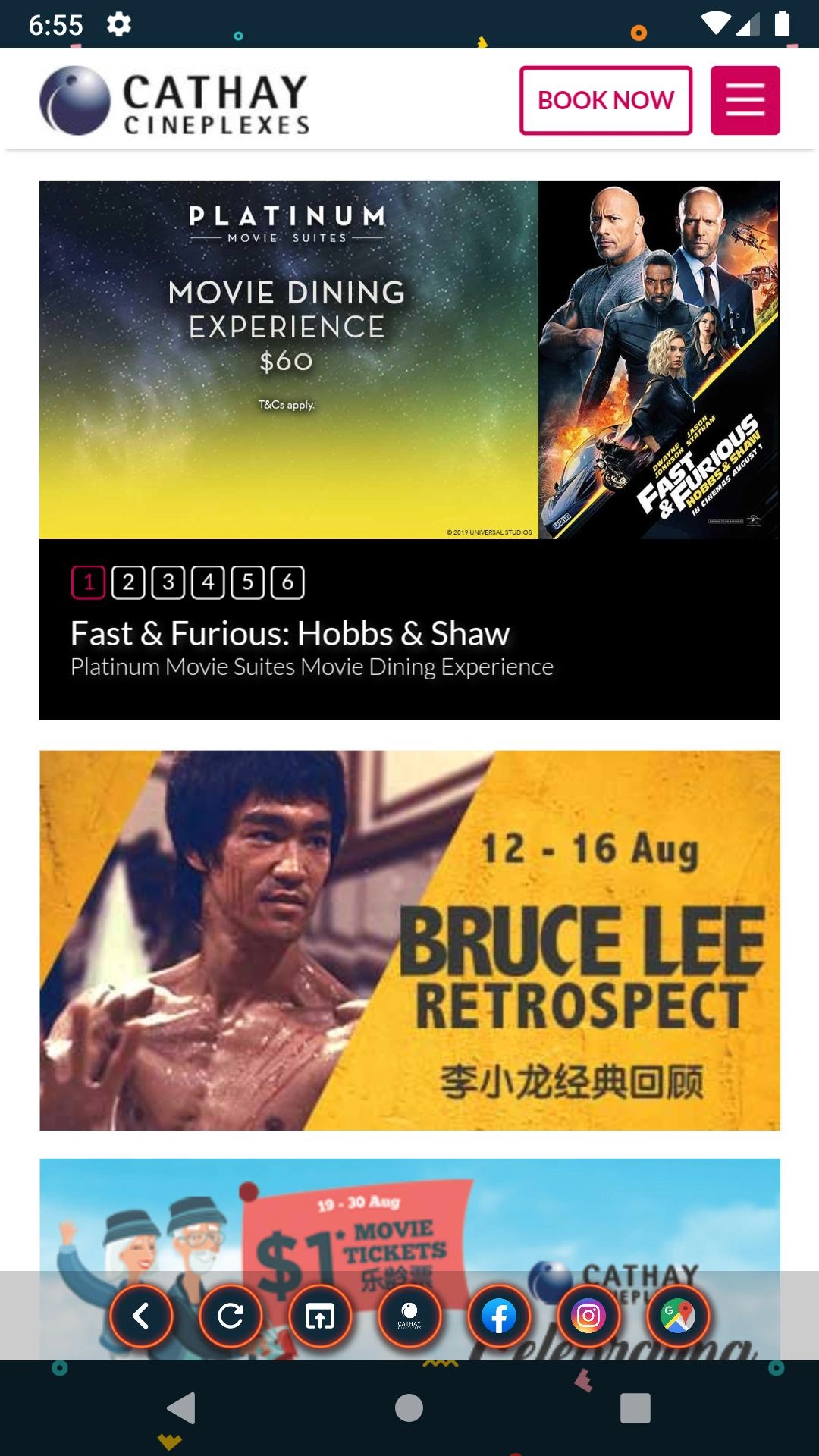Select slide 3 in the carousel
This screenshot has width=819, height=1456.
(x=168, y=582)
